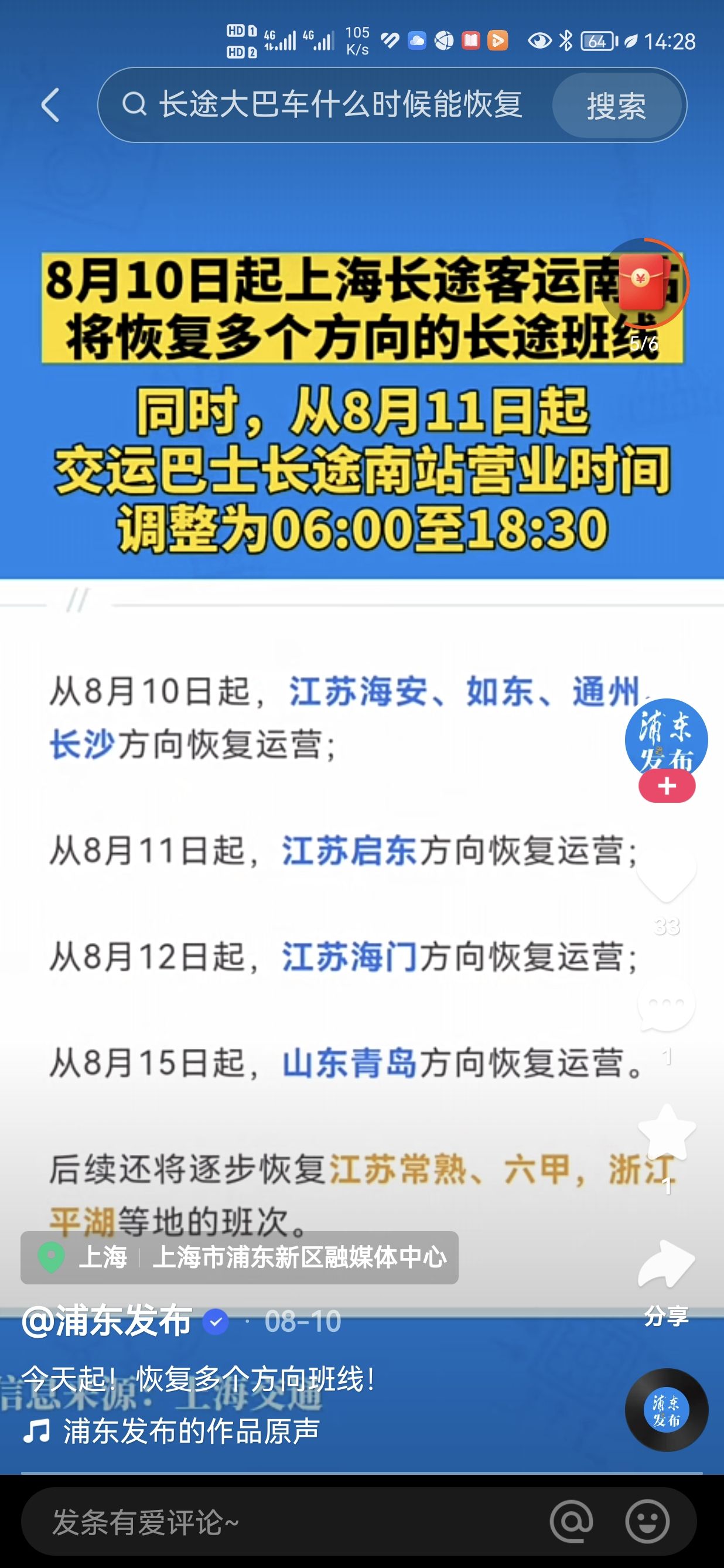Open @浦东发布 account name

(107, 1321)
